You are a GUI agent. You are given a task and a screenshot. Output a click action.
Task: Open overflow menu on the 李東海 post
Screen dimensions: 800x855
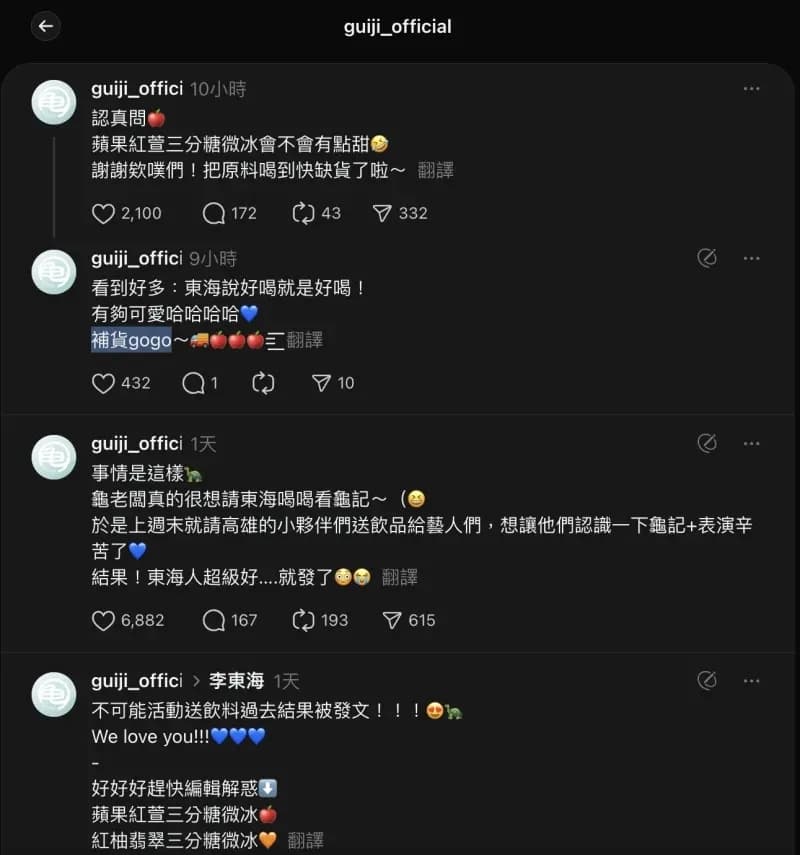coord(751,681)
